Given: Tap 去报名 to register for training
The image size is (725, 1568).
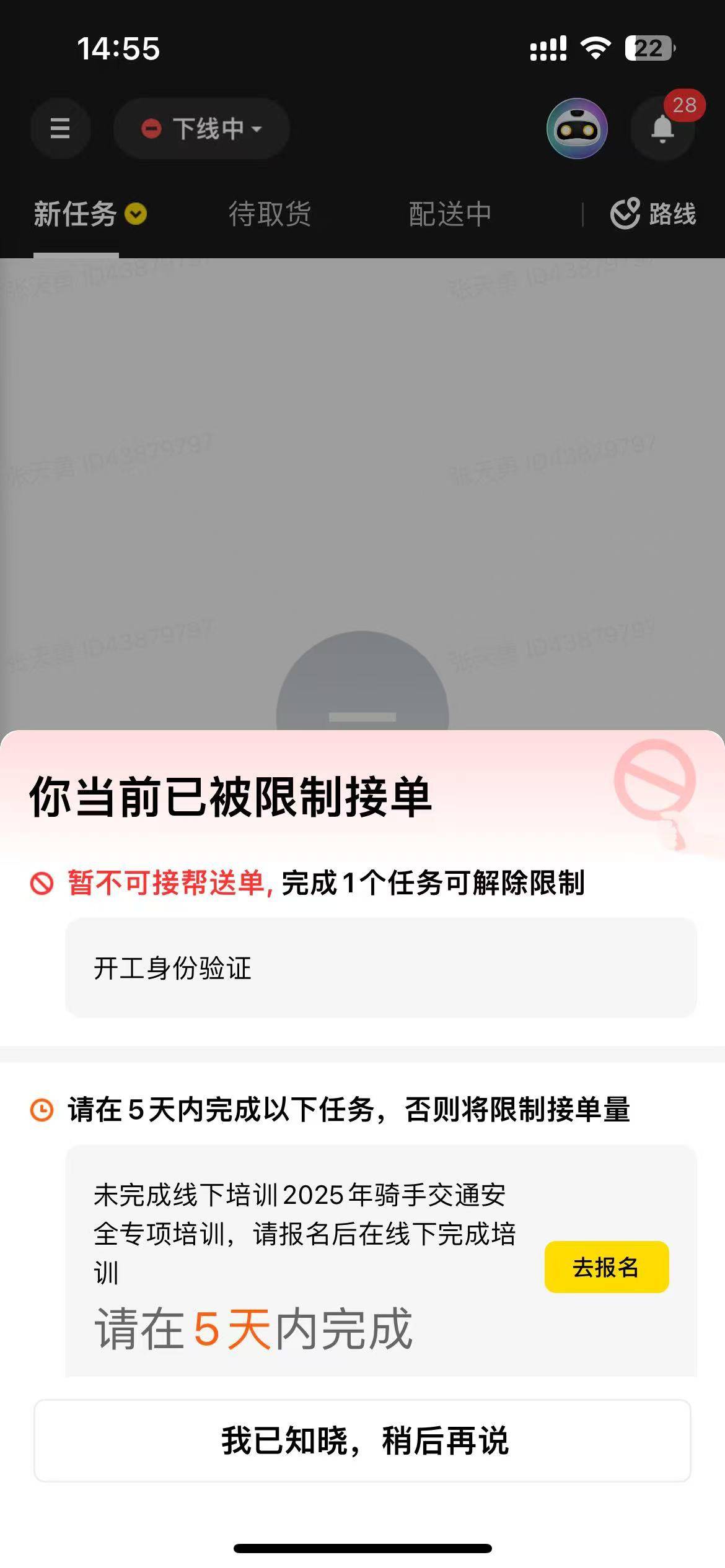Looking at the screenshot, I should point(606,1267).
